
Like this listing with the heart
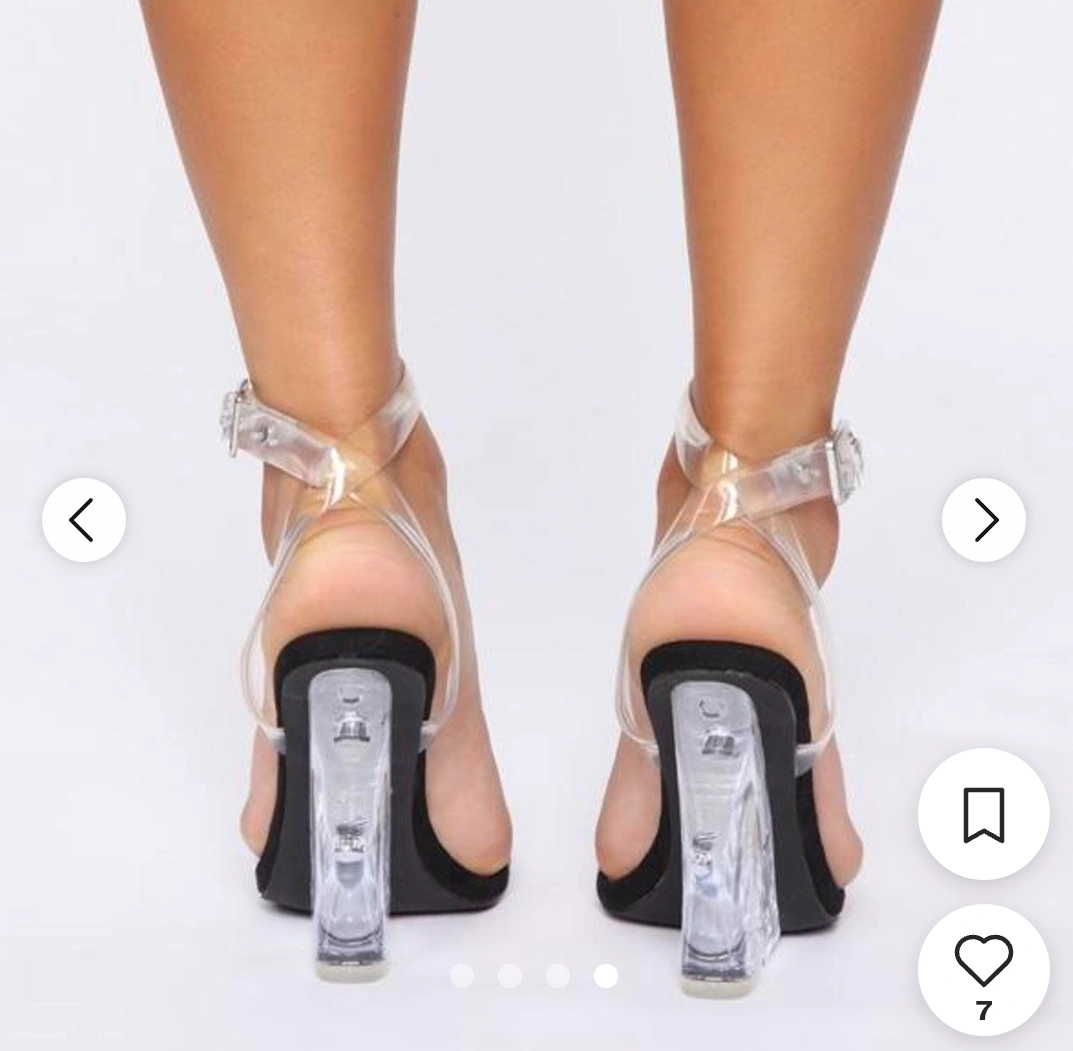pyautogui.click(x=983, y=960)
